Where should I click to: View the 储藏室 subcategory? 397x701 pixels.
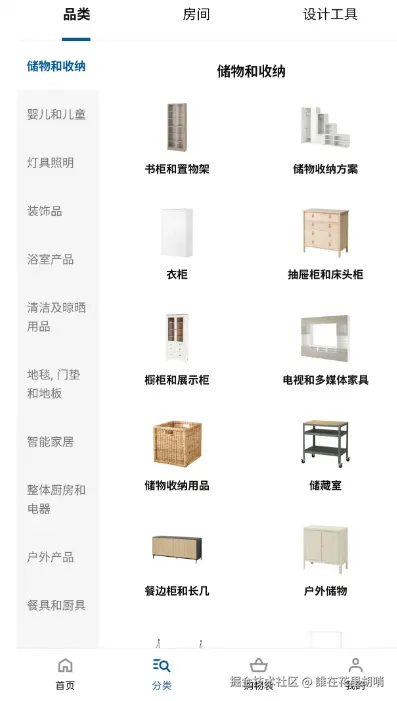click(x=325, y=455)
